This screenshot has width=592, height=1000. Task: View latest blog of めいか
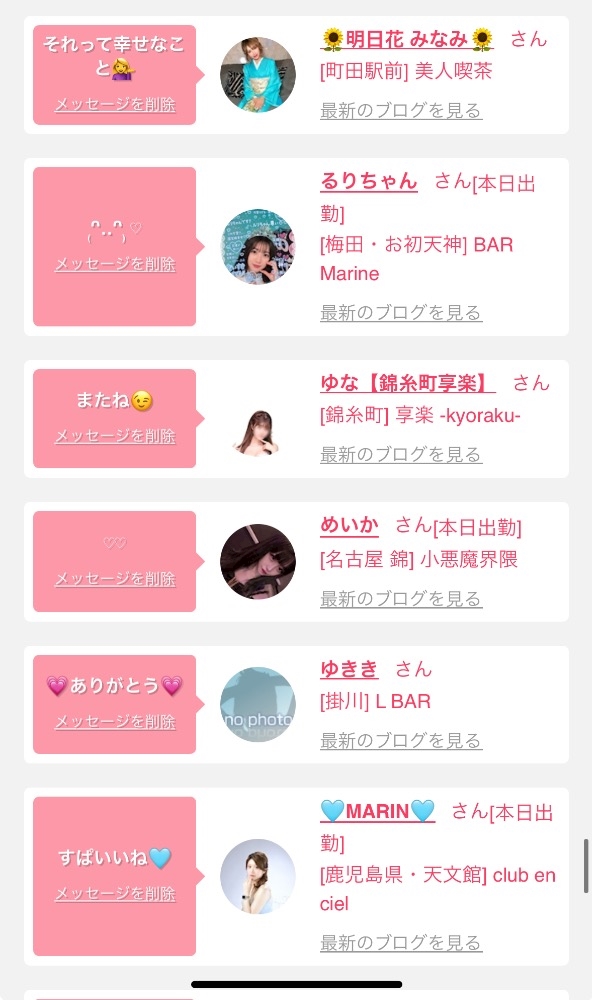(401, 599)
